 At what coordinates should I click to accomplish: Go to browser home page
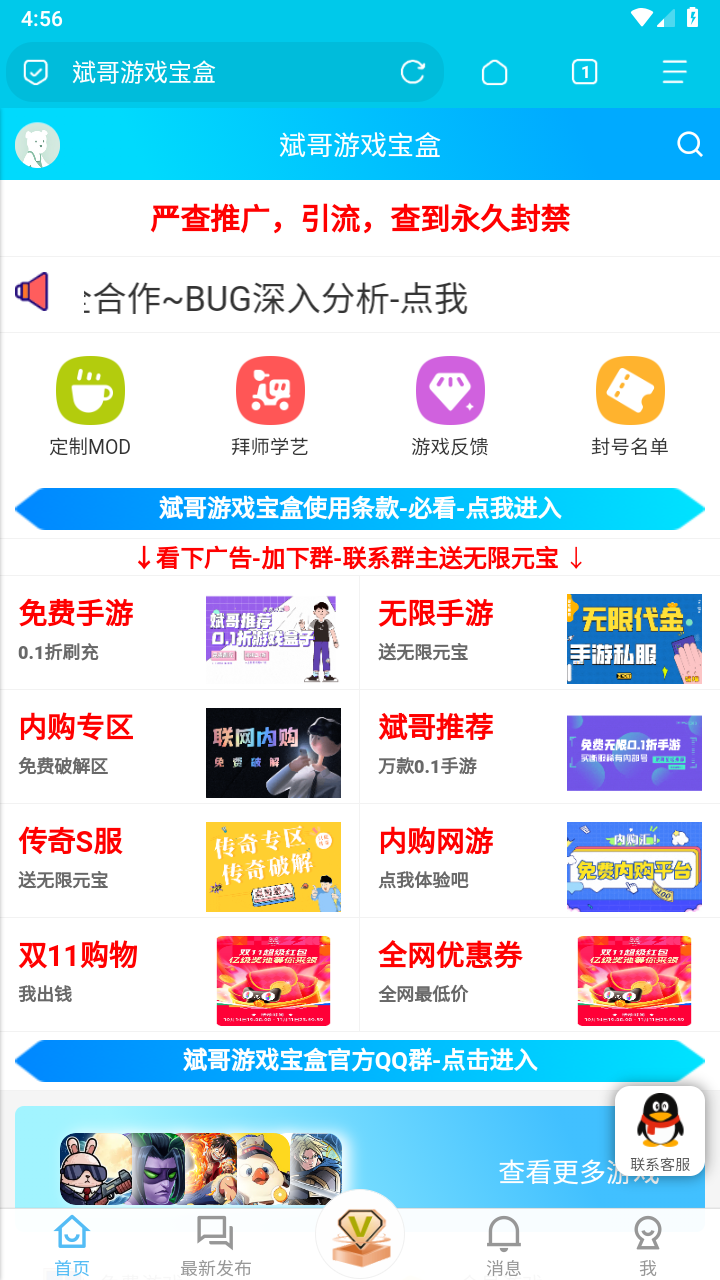pos(494,72)
